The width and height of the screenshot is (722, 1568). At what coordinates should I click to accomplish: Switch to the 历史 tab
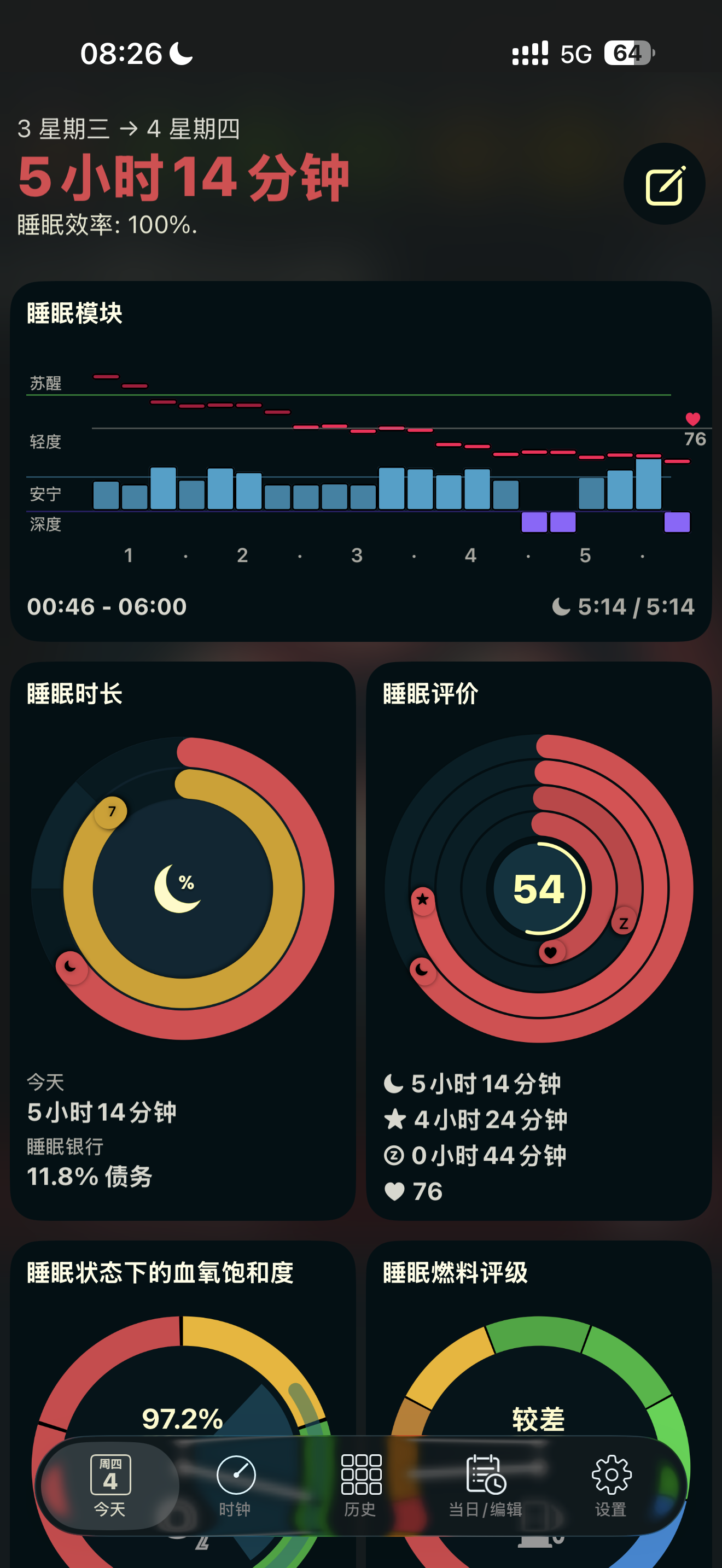(x=361, y=1485)
